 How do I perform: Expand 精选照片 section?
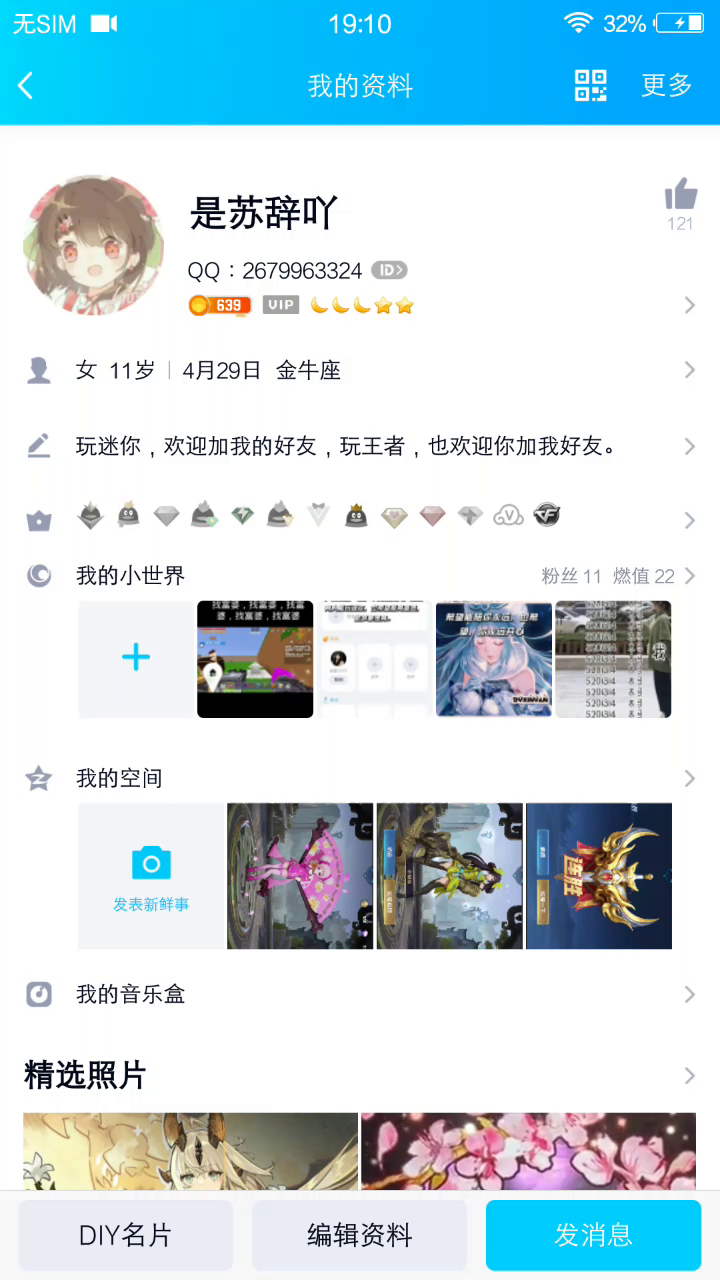pyautogui.click(x=688, y=1076)
